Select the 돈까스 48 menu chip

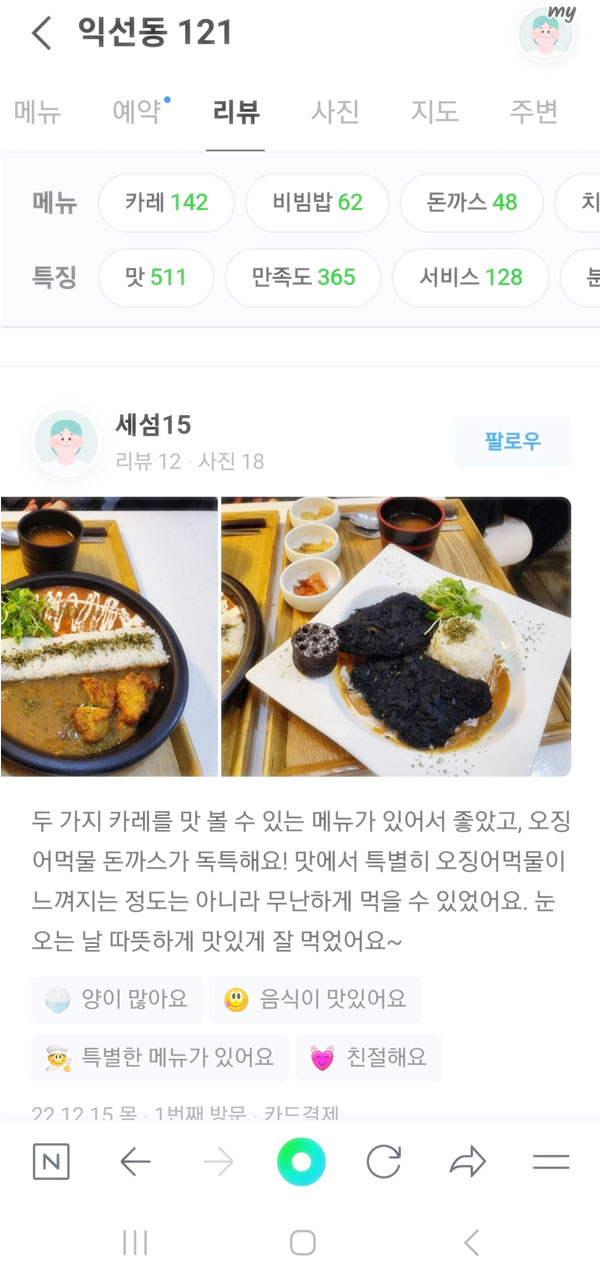click(x=471, y=202)
